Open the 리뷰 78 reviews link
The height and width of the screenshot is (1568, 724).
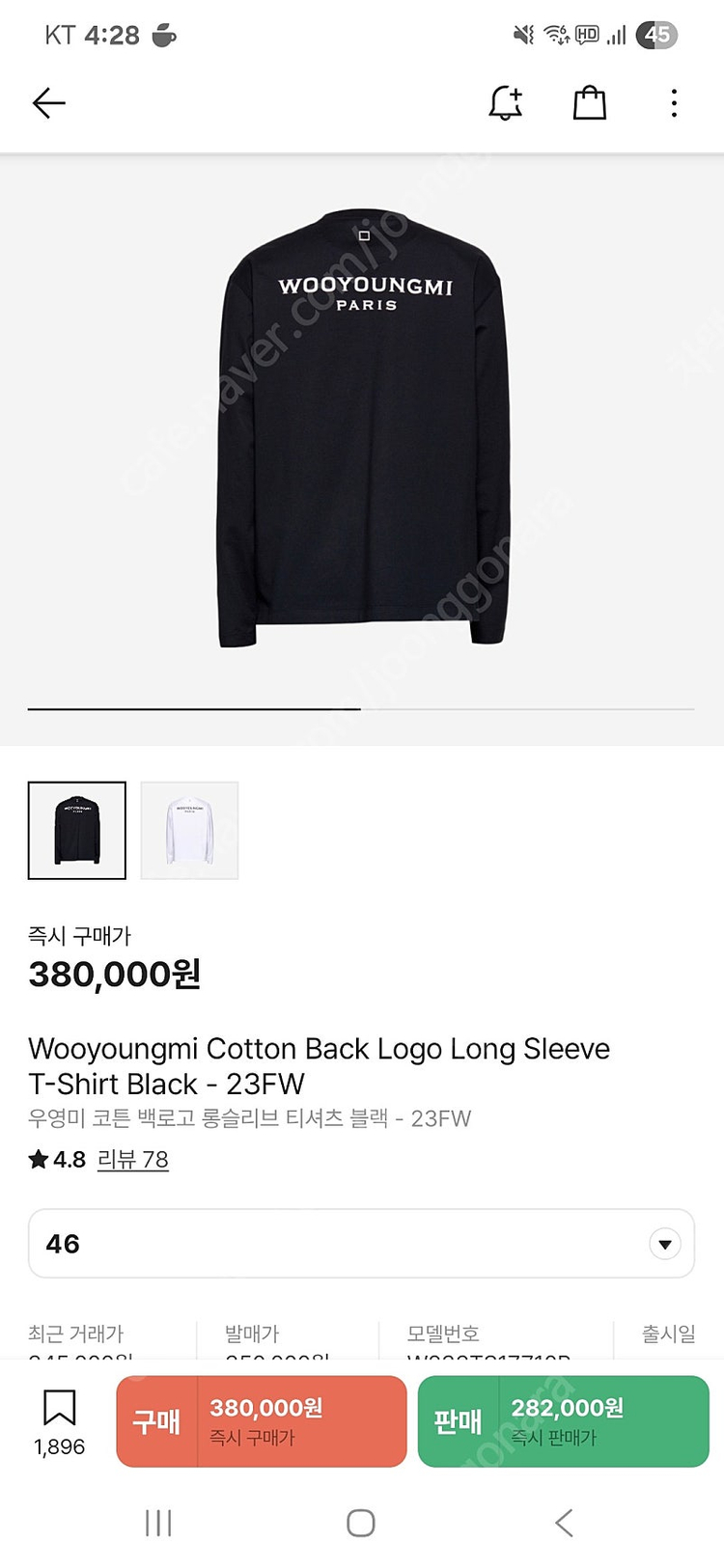click(x=133, y=1159)
